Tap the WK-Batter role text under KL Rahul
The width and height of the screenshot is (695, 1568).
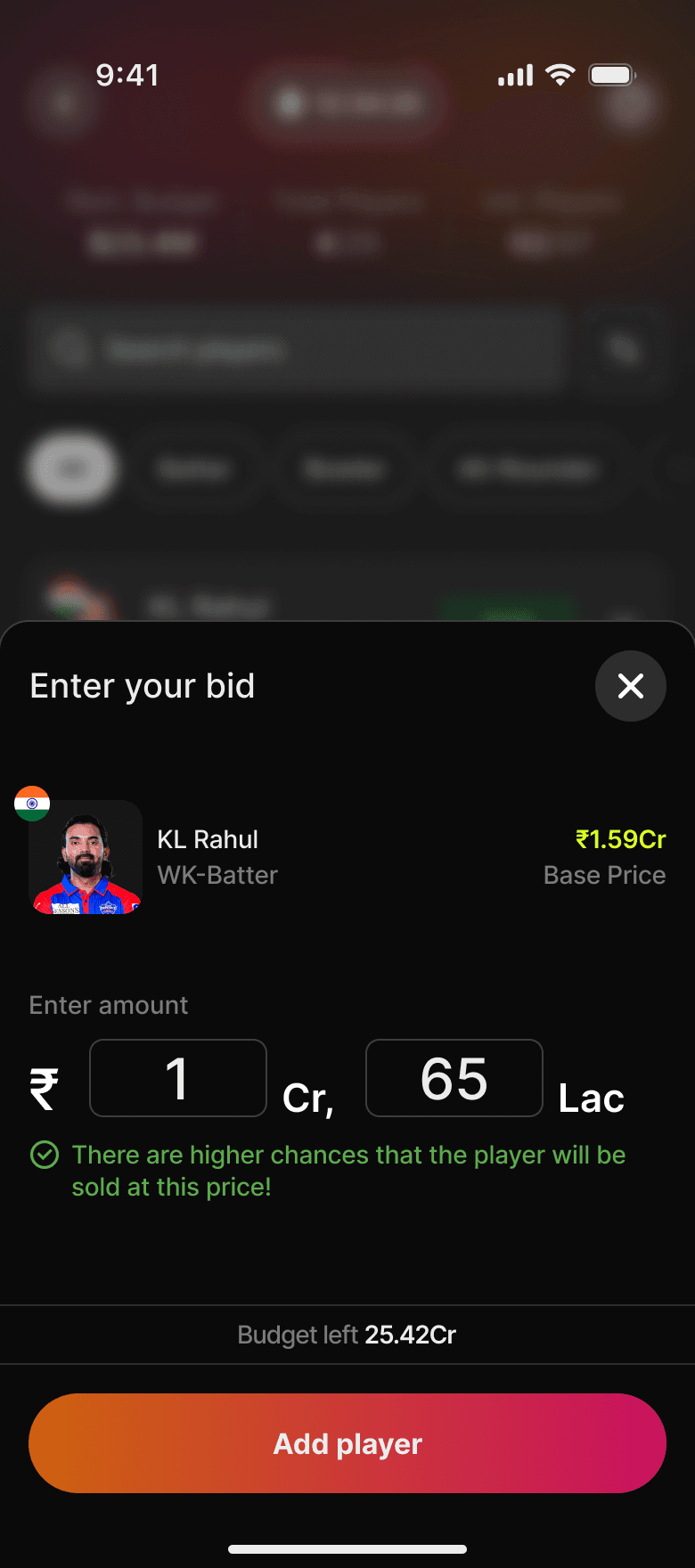[219, 875]
